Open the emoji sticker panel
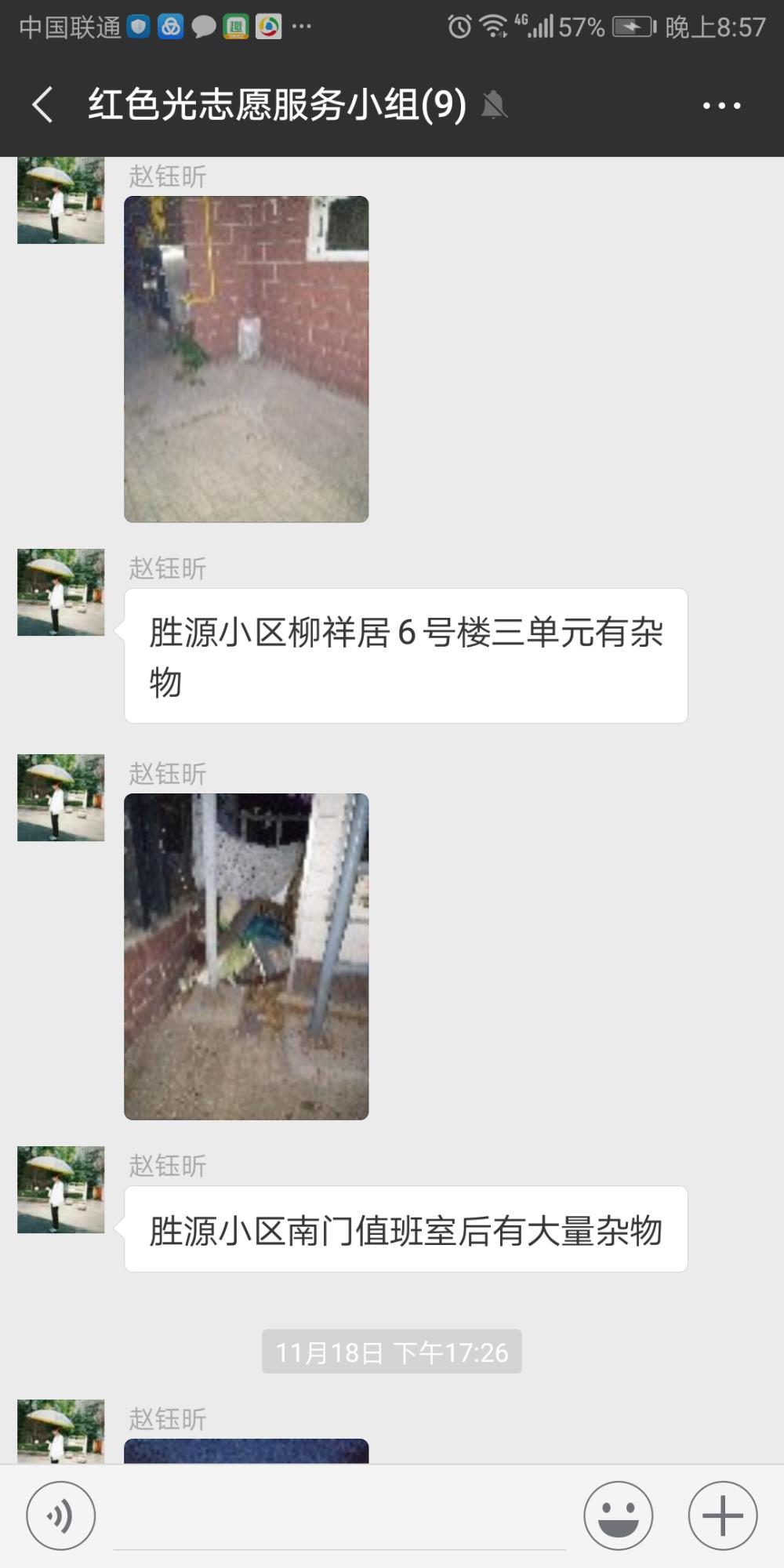This screenshot has height=1568, width=784. [618, 1515]
